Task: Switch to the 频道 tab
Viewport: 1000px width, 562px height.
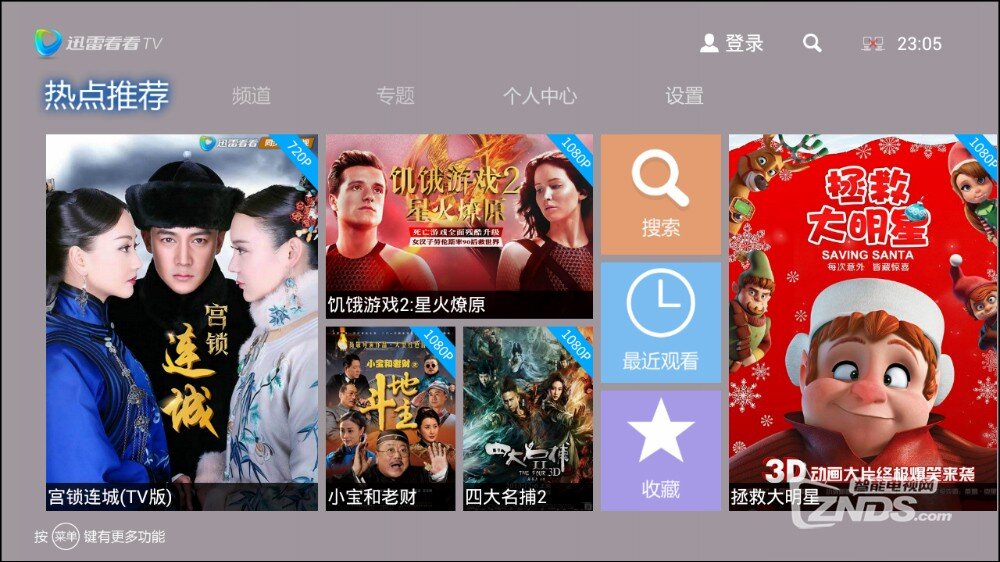Action: (x=251, y=96)
